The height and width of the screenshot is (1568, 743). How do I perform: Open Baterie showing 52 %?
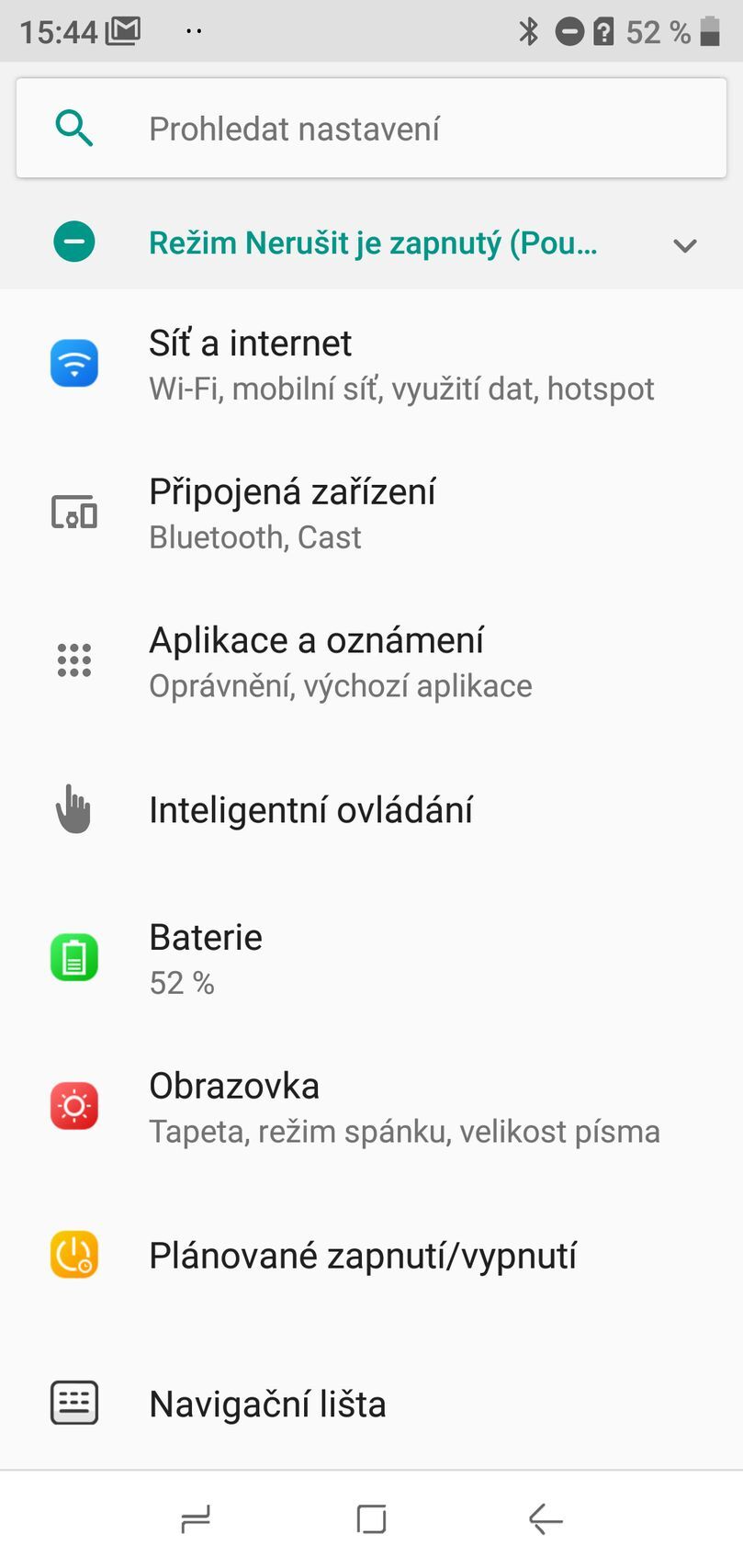[x=205, y=956]
